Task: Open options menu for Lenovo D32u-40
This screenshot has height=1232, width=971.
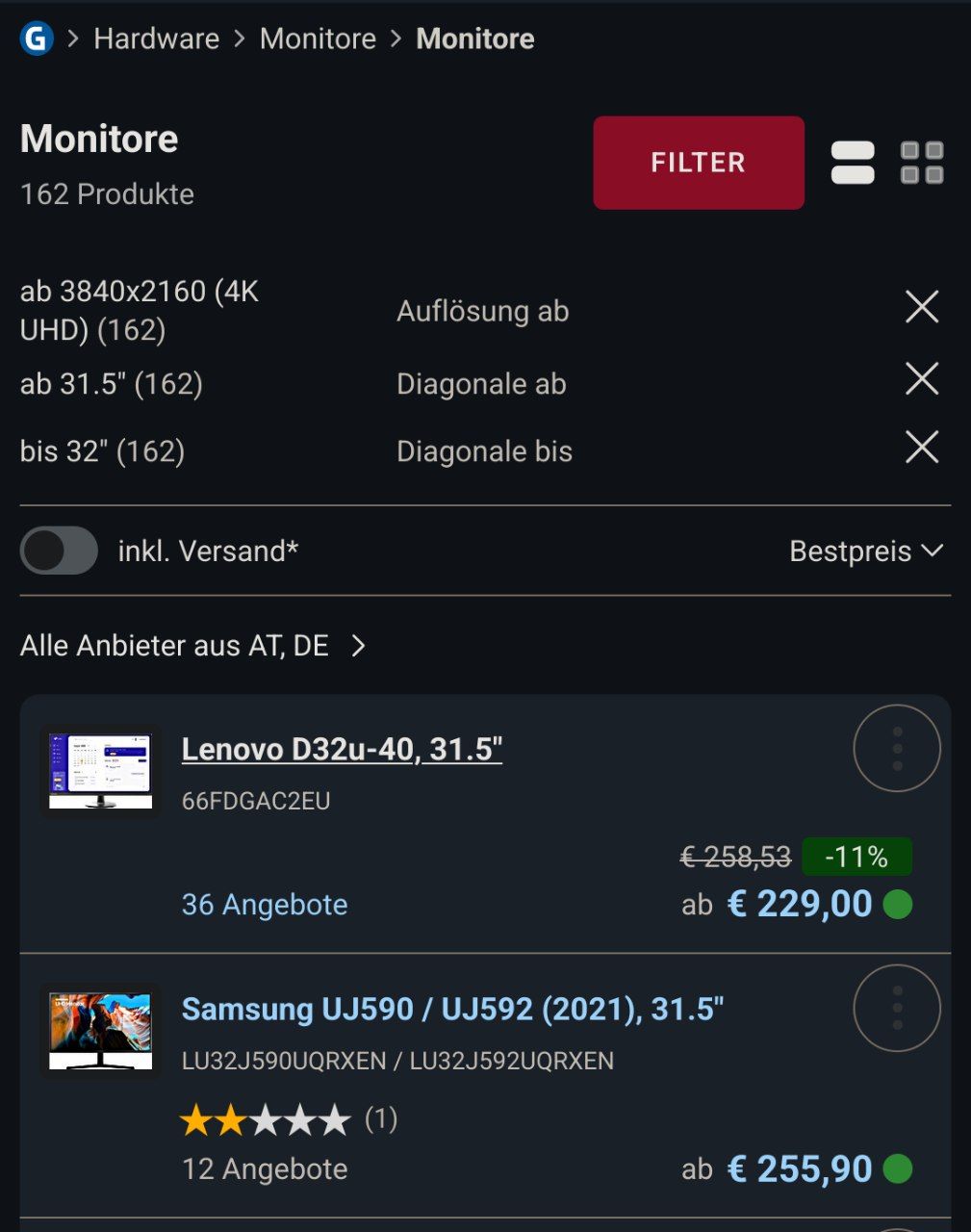Action: tap(896, 748)
